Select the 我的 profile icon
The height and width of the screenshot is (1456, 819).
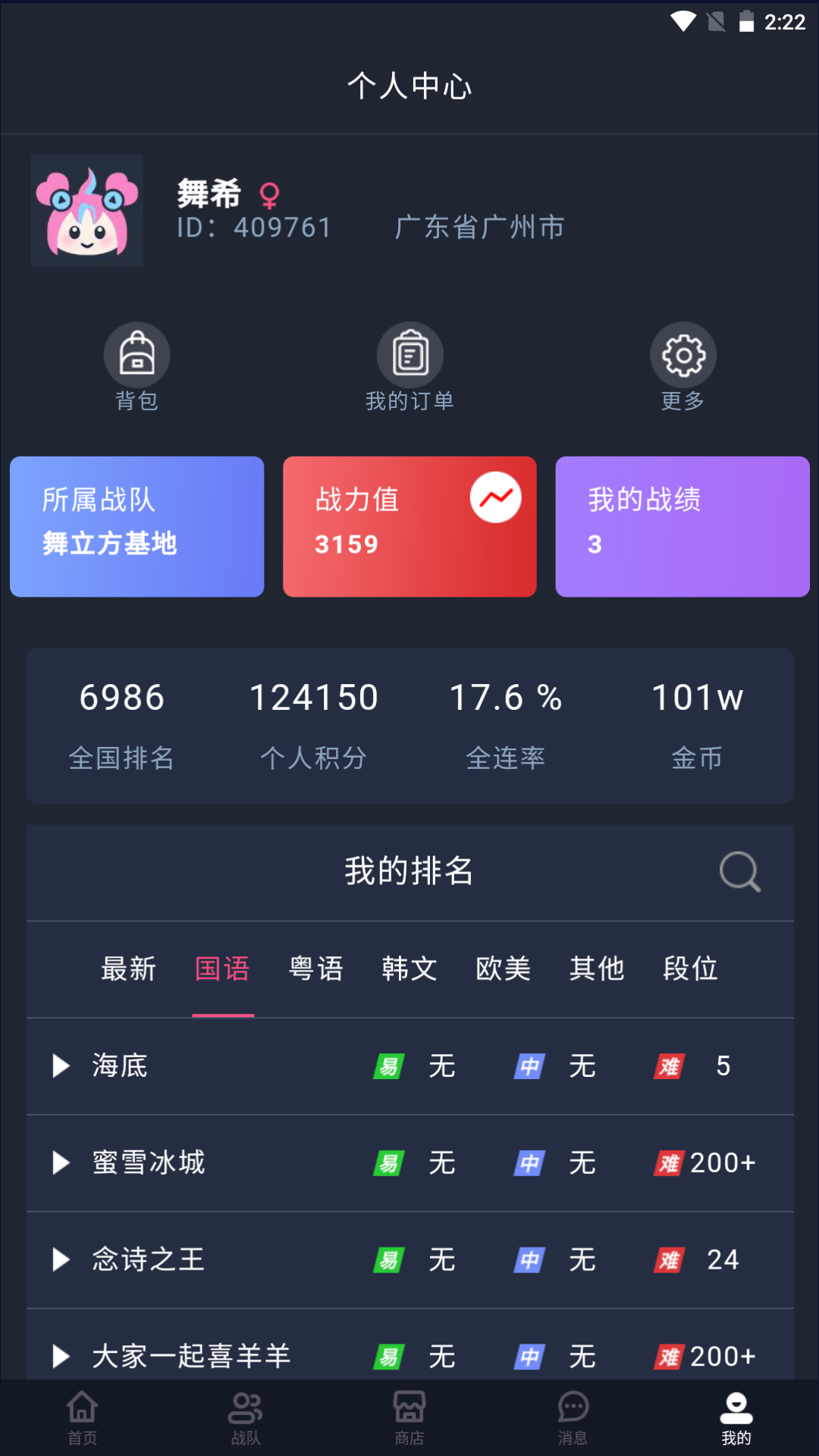click(x=737, y=1407)
